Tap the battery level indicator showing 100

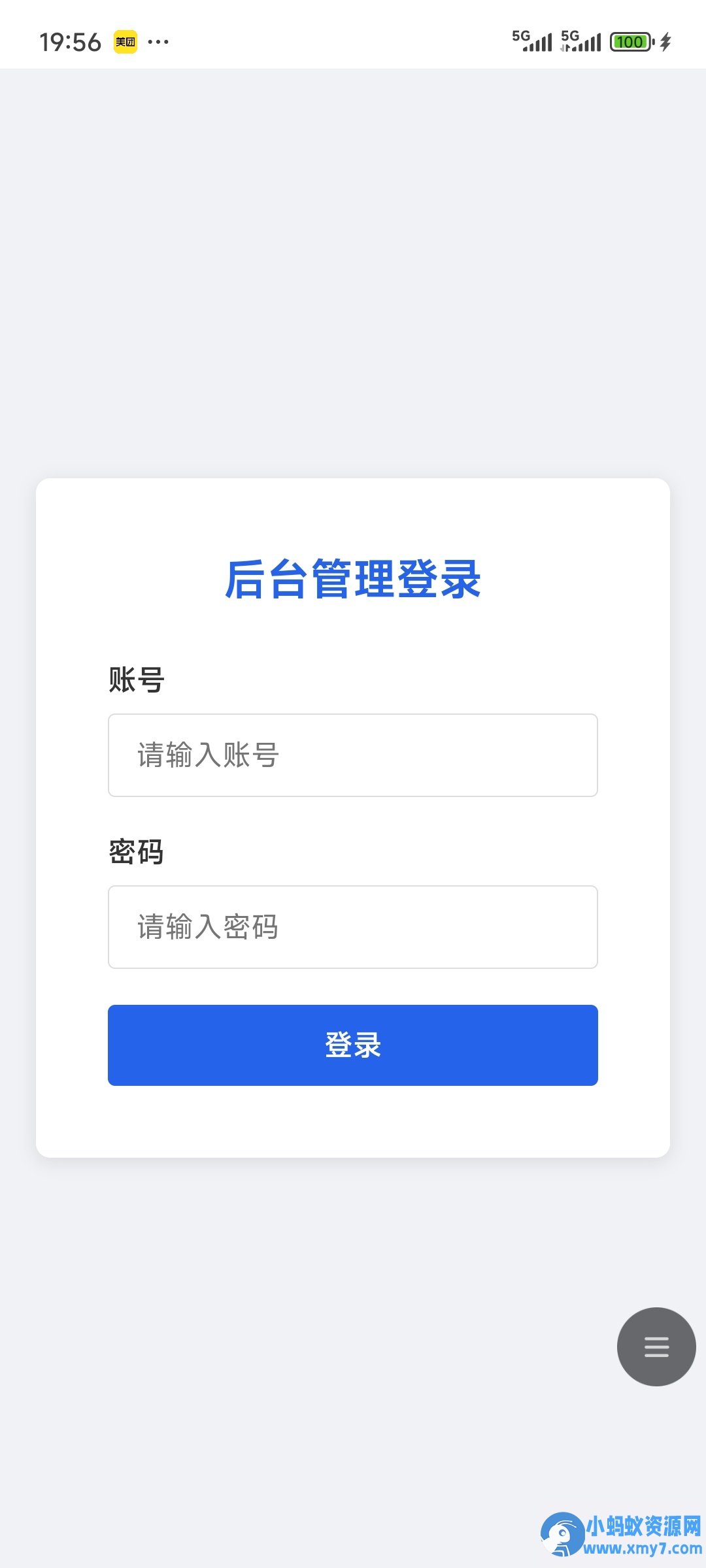(x=630, y=41)
